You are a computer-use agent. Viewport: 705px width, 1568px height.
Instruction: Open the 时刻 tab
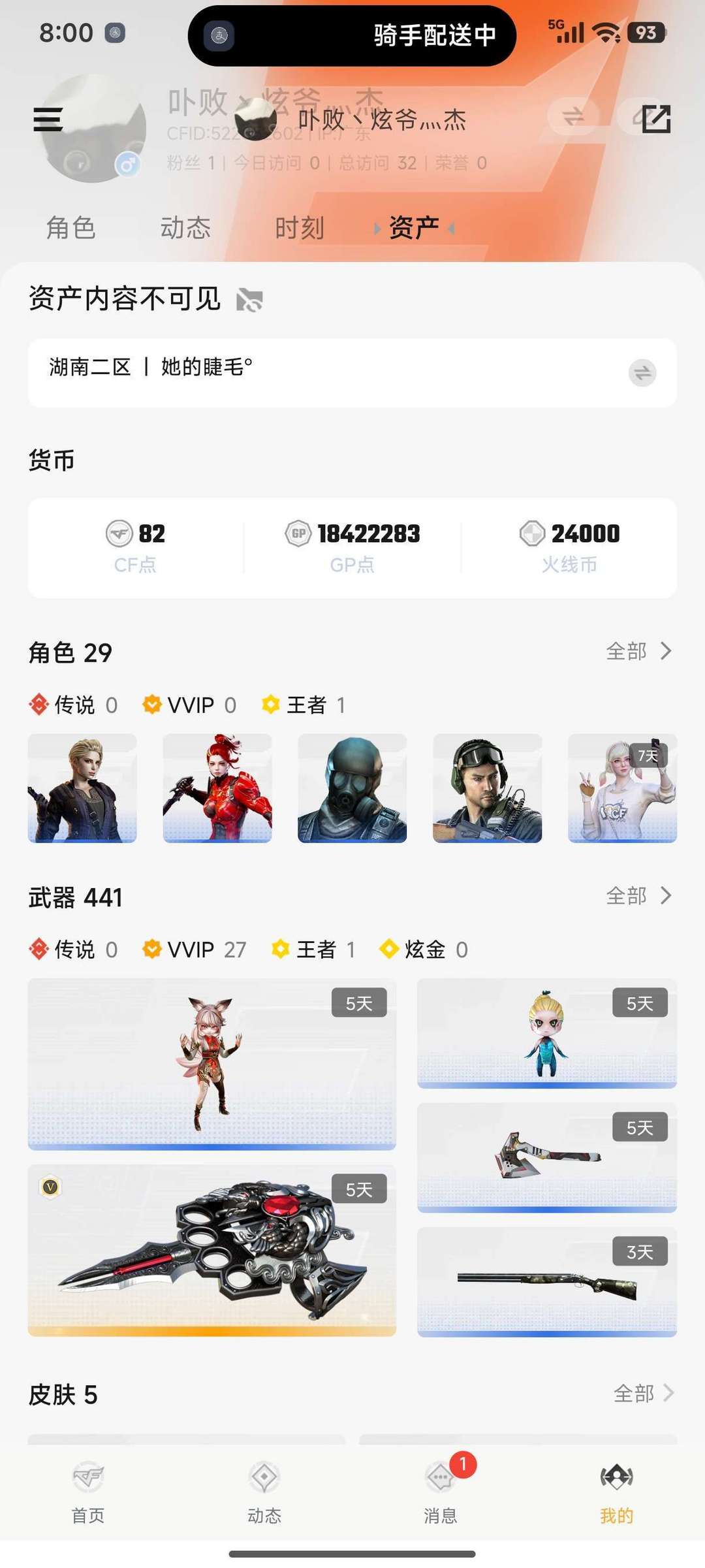point(300,228)
